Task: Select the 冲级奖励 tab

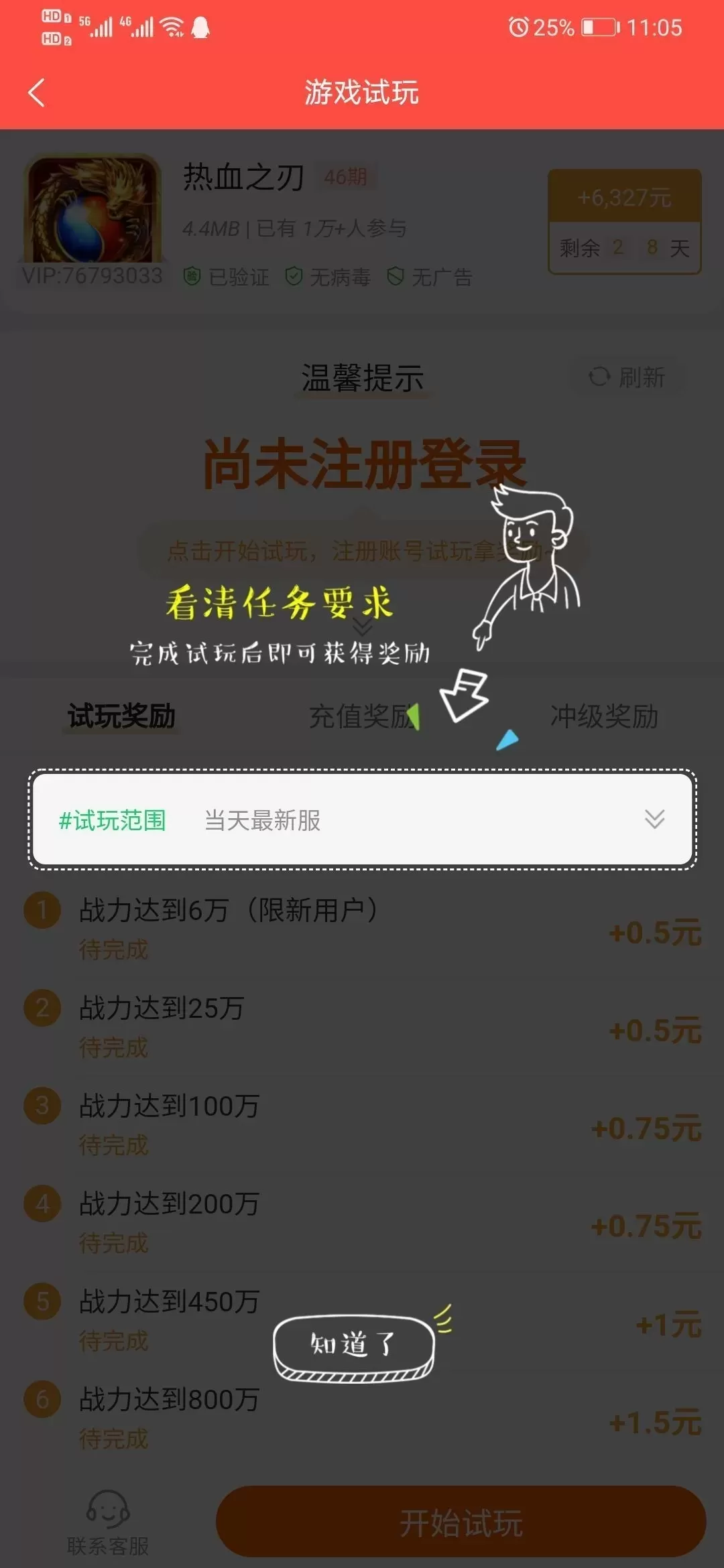Action: [603, 718]
